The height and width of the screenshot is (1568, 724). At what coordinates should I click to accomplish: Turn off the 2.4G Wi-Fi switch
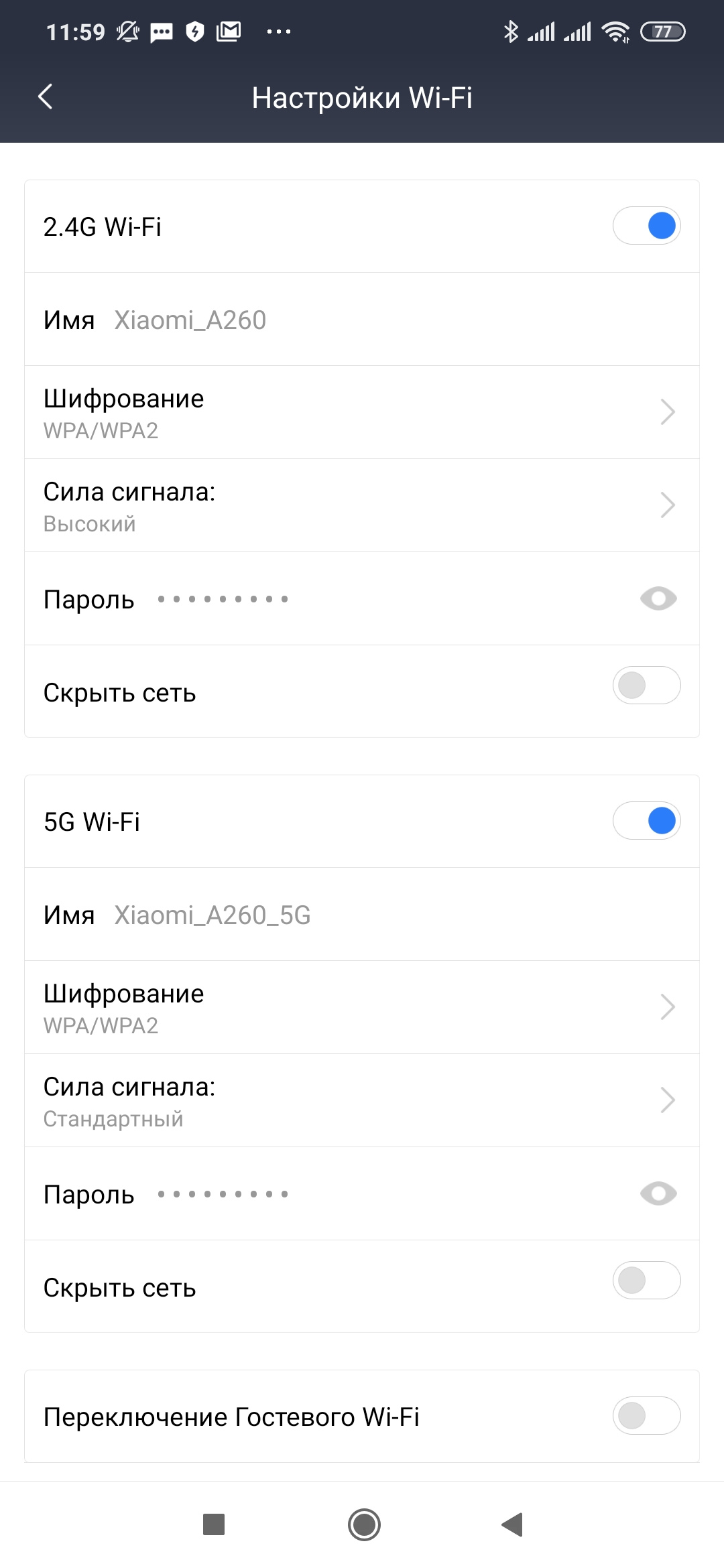(x=646, y=226)
